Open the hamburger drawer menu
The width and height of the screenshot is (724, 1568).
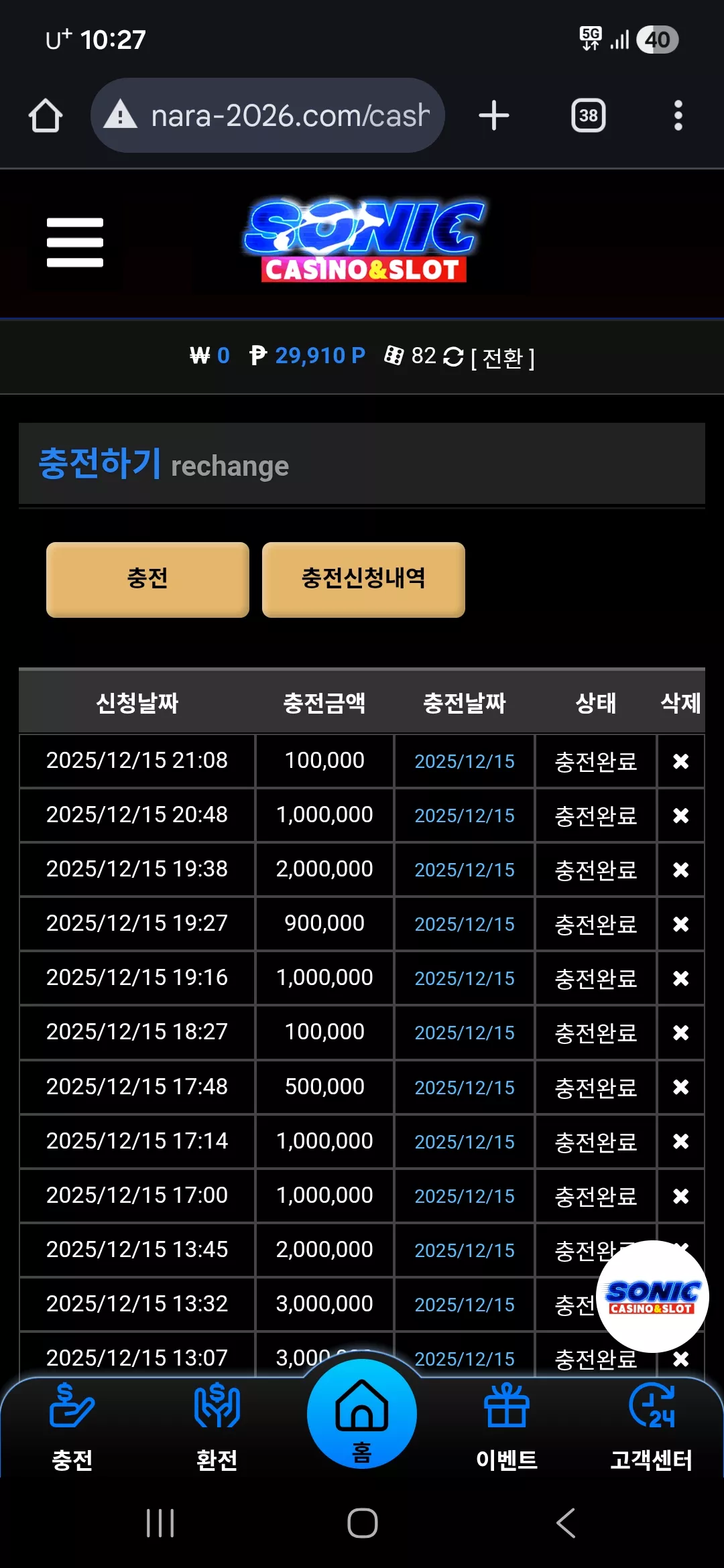75,243
